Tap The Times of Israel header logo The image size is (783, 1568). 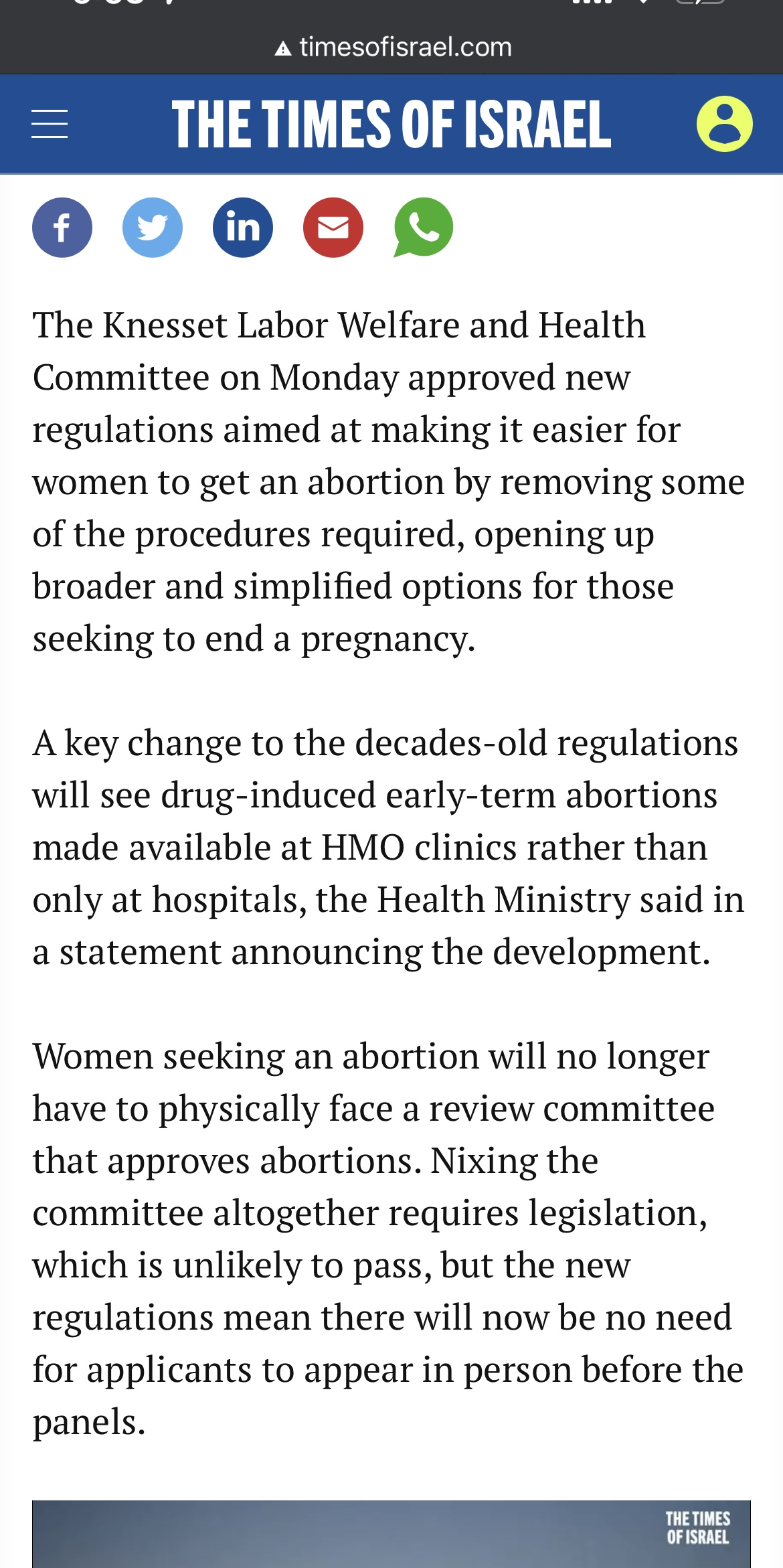pos(391,125)
